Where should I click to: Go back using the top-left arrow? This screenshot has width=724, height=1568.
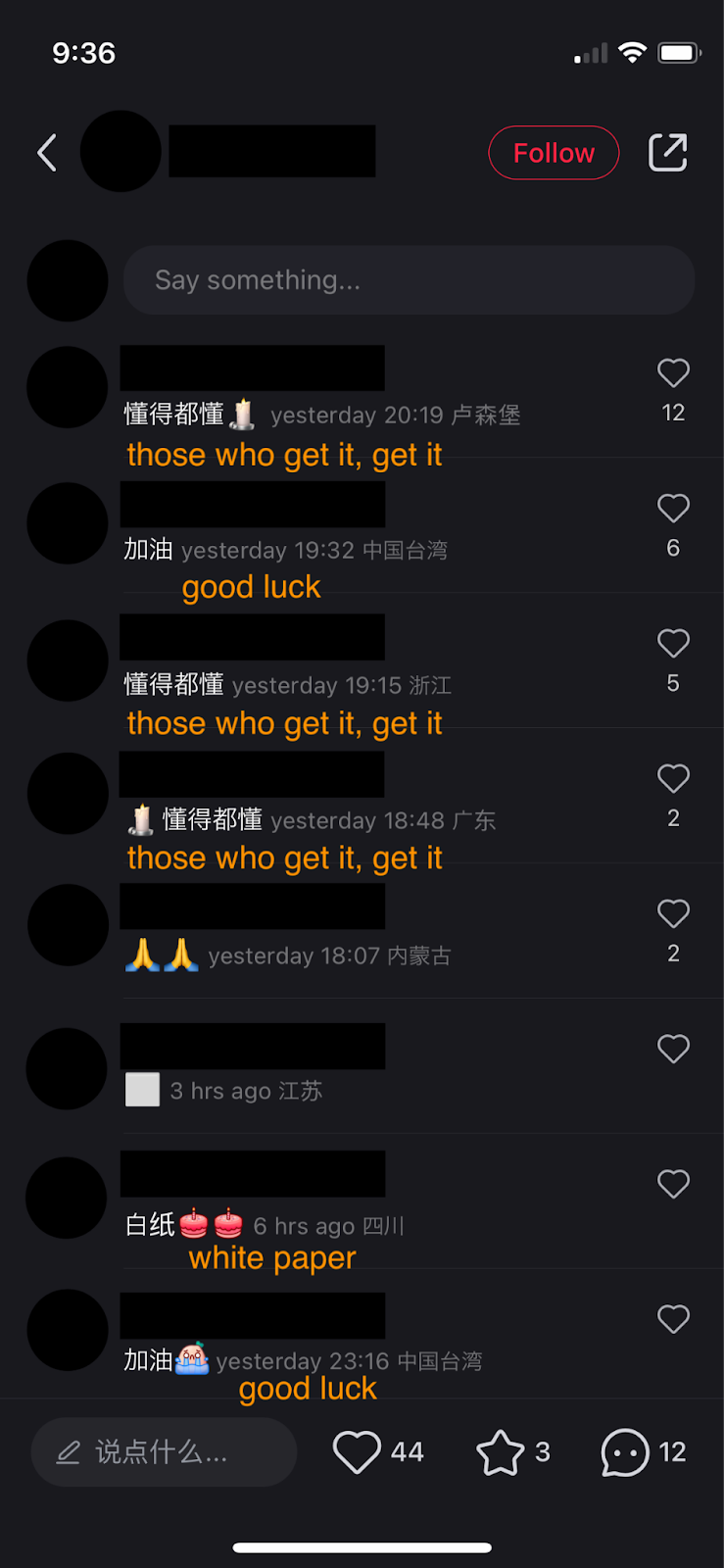coord(47,153)
